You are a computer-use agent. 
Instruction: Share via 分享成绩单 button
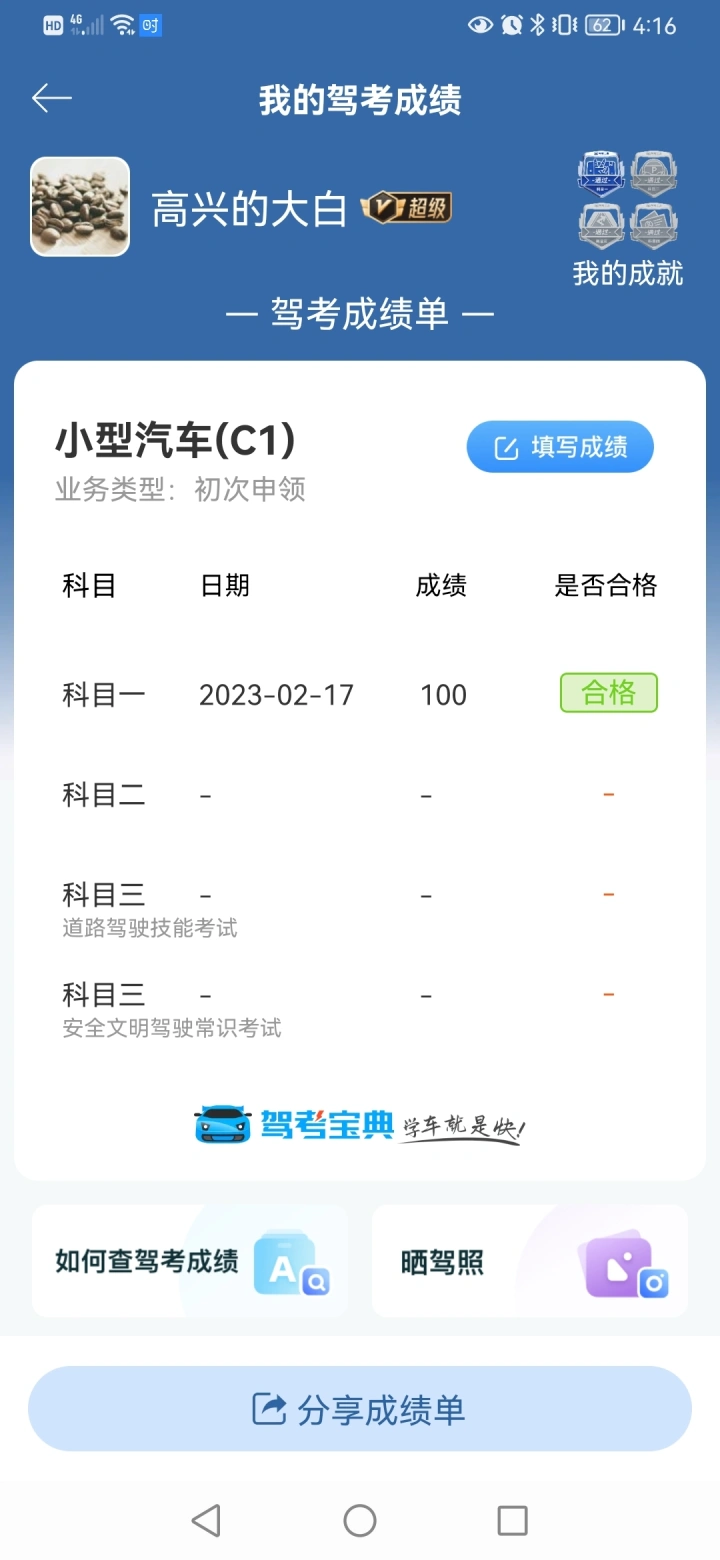point(360,1409)
